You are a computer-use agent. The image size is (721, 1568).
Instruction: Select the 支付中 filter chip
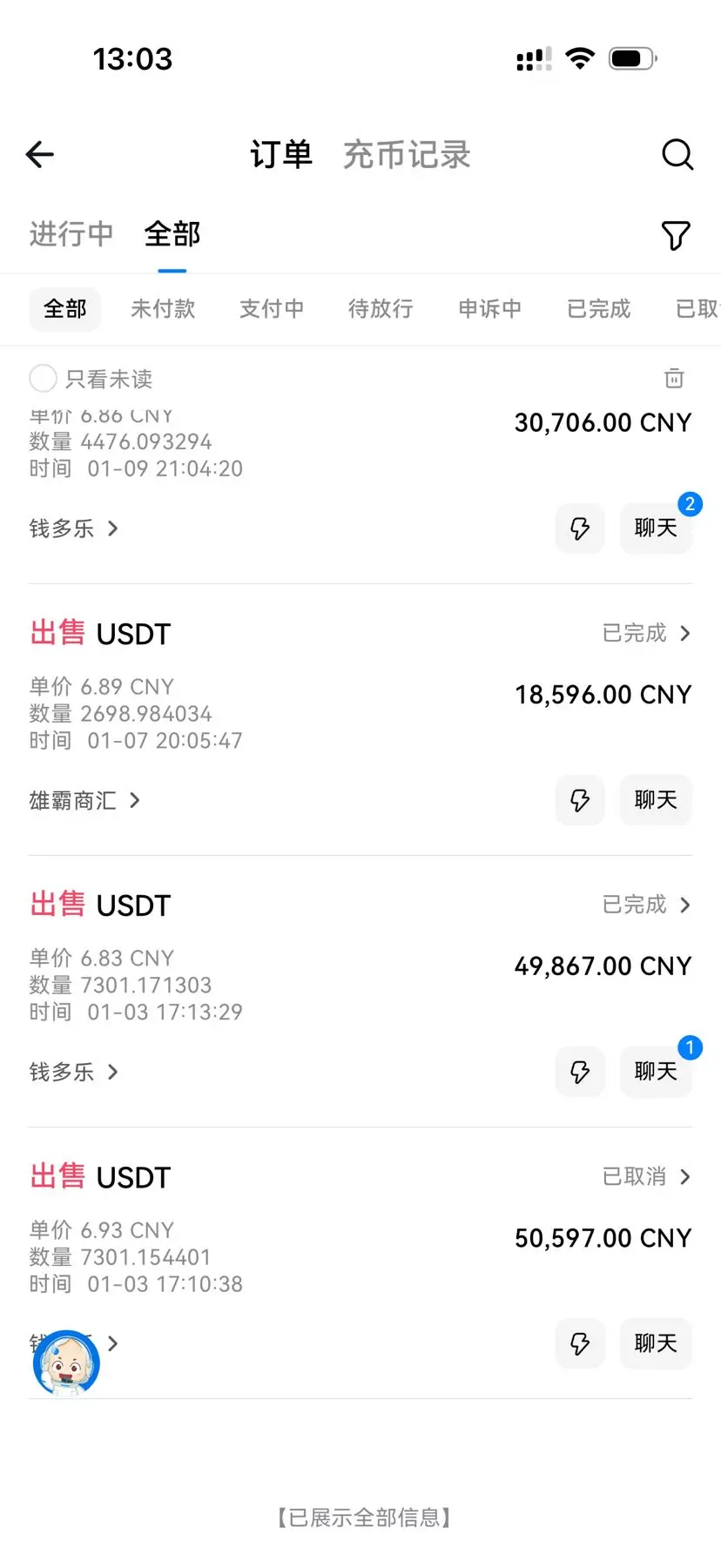point(272,309)
